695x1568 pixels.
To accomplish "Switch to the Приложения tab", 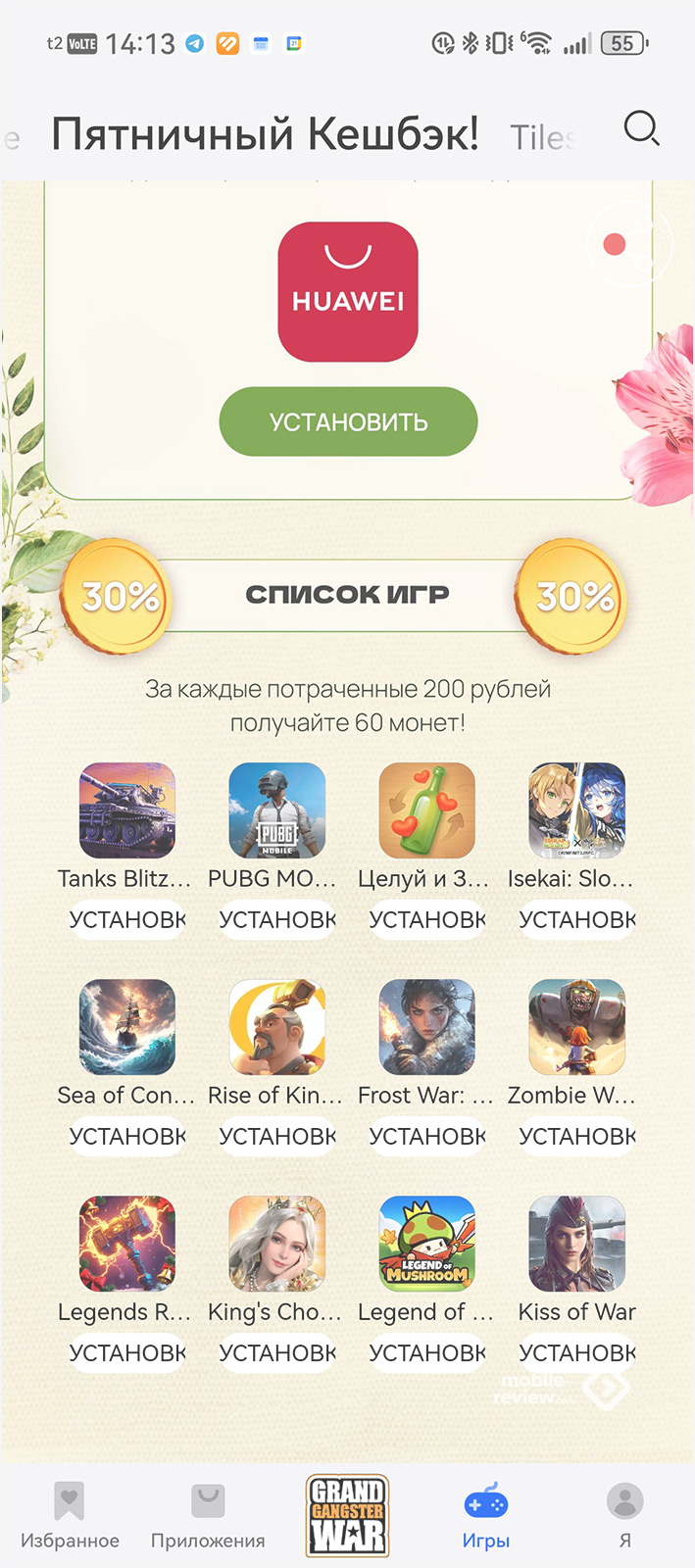I will [x=208, y=1516].
